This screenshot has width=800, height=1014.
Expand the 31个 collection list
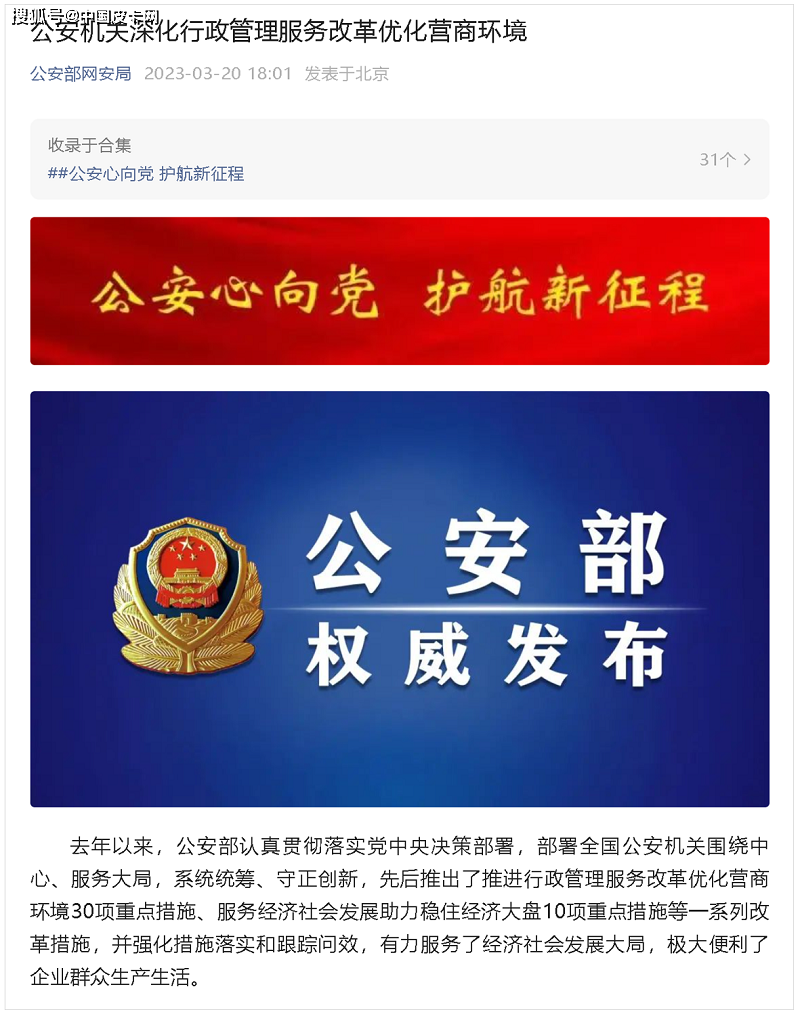coord(725,159)
